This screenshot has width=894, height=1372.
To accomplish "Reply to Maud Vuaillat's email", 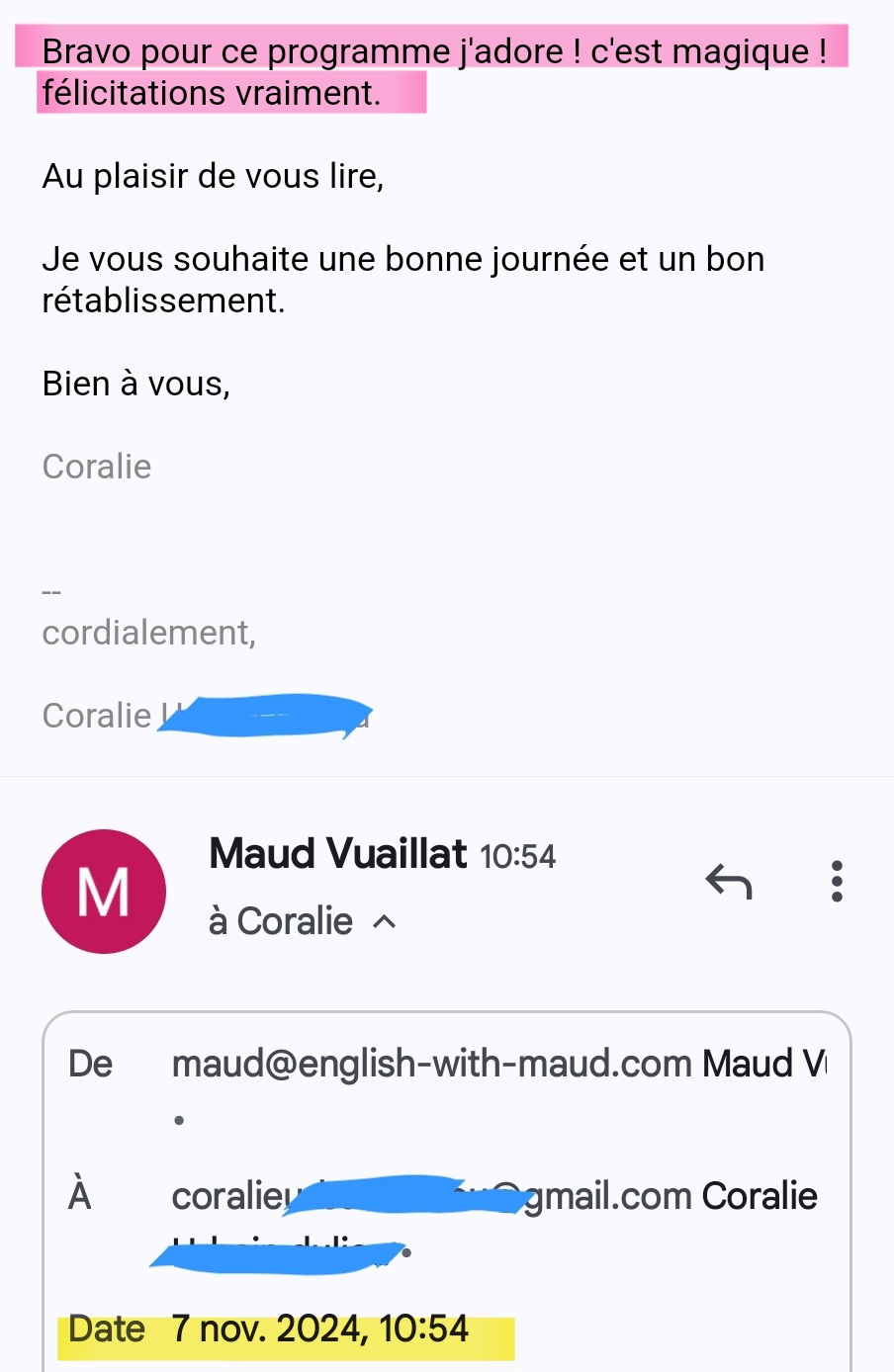I will pyautogui.click(x=729, y=881).
